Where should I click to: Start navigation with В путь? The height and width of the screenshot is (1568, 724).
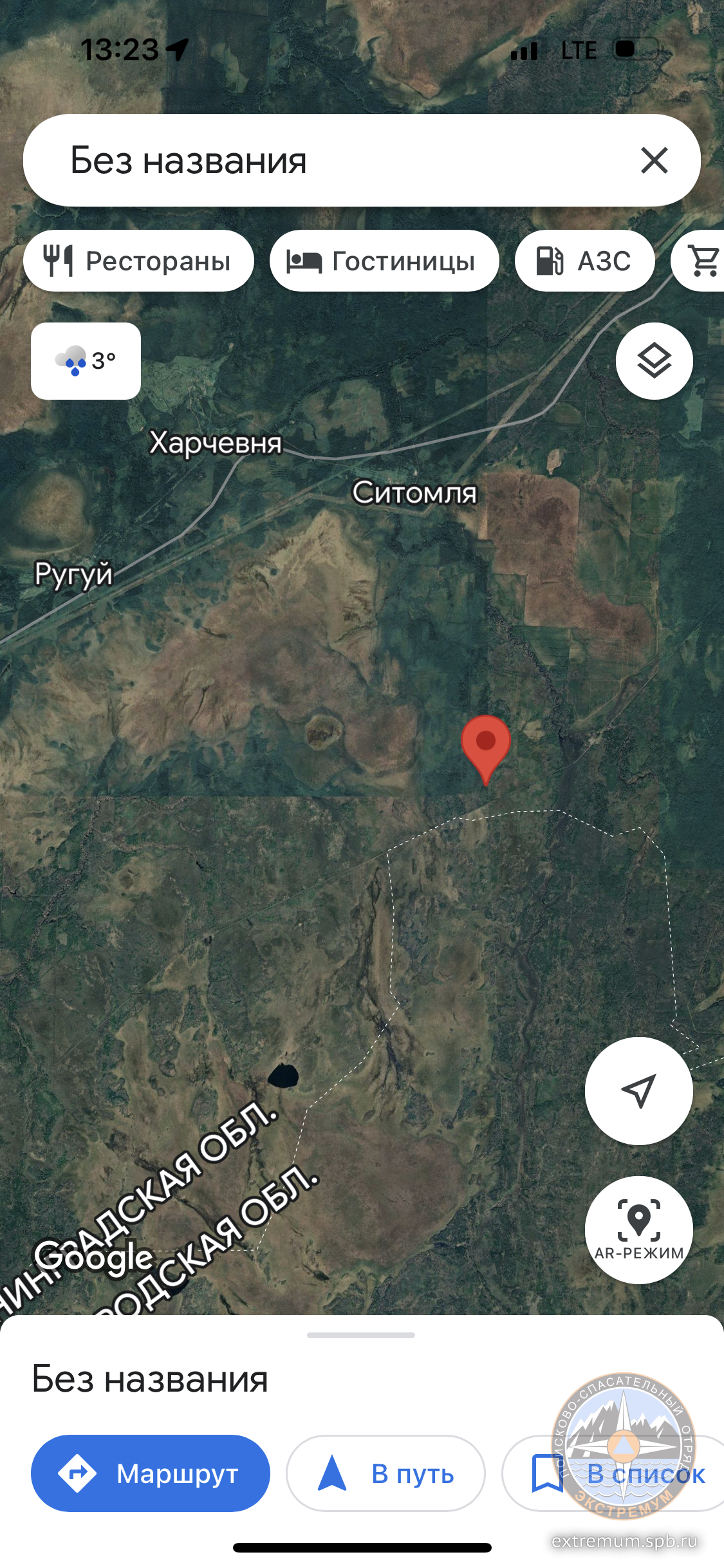[385, 1473]
